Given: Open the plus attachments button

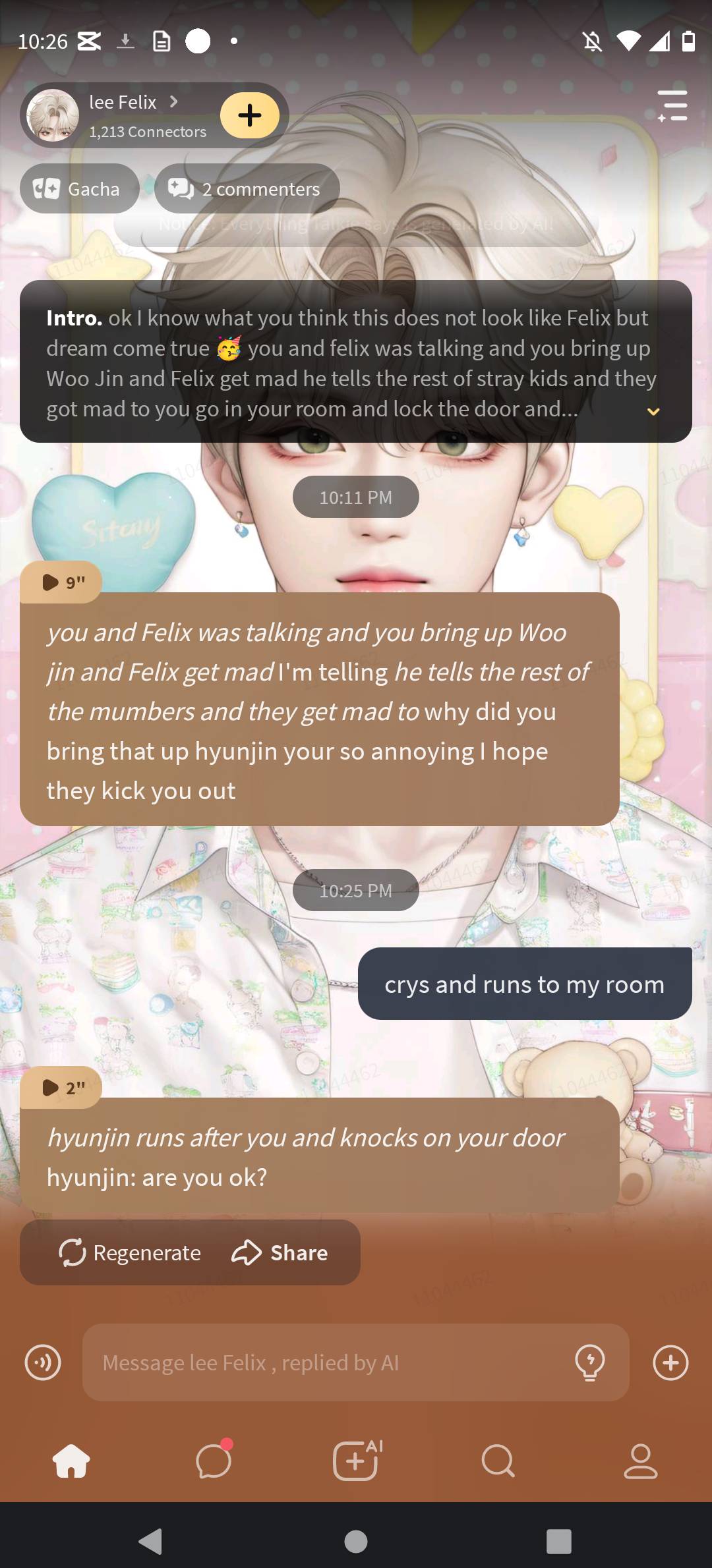Looking at the screenshot, I should pos(670,1362).
